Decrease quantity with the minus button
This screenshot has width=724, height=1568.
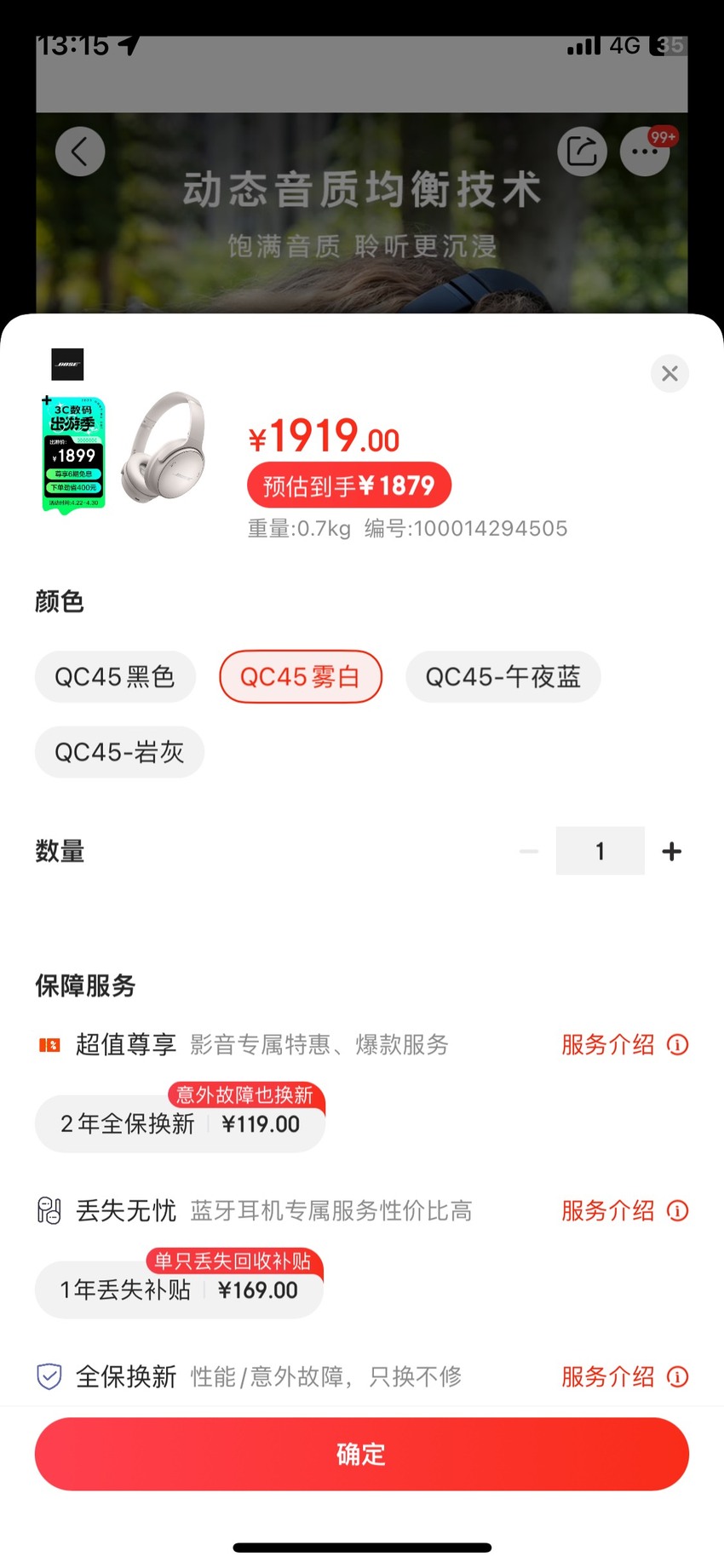pyautogui.click(x=529, y=851)
